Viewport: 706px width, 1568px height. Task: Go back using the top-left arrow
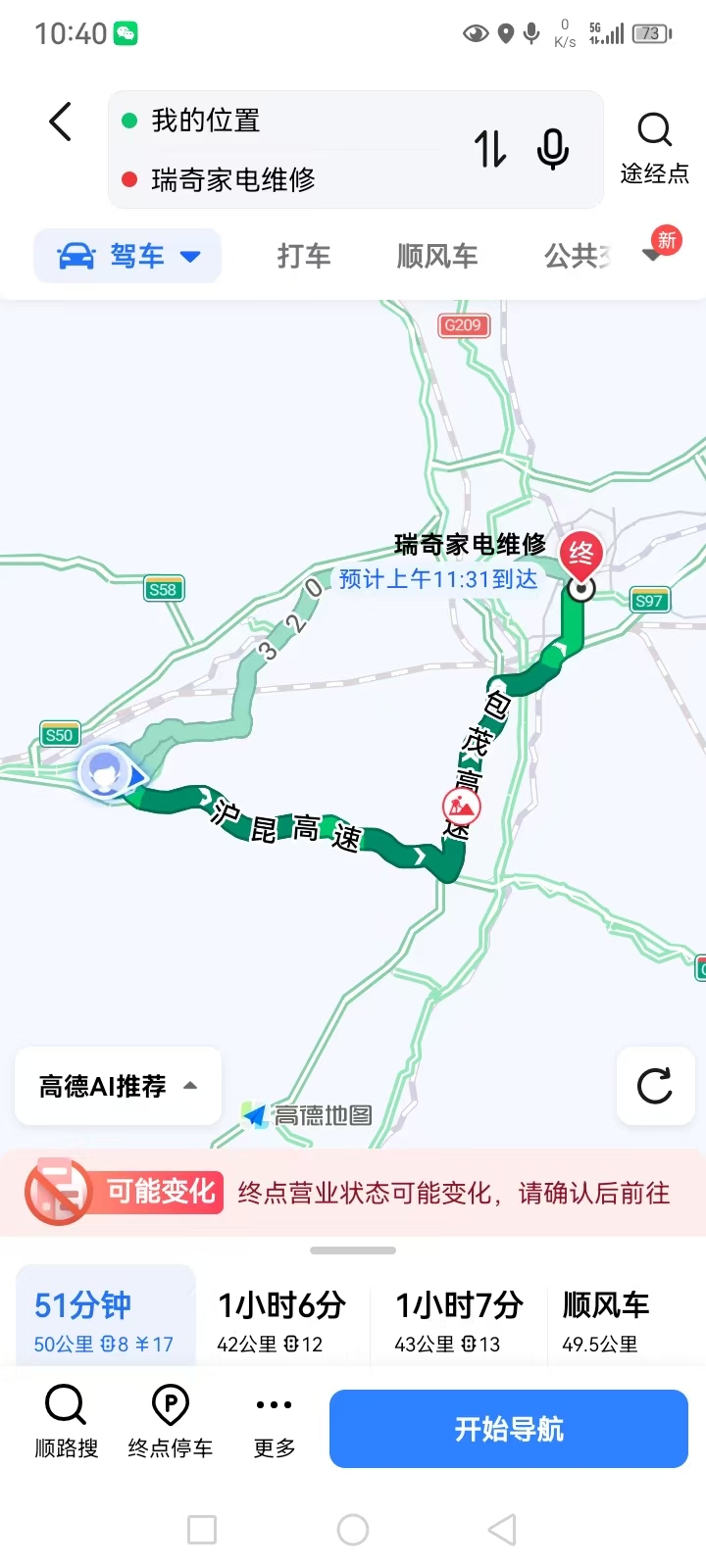tap(61, 123)
